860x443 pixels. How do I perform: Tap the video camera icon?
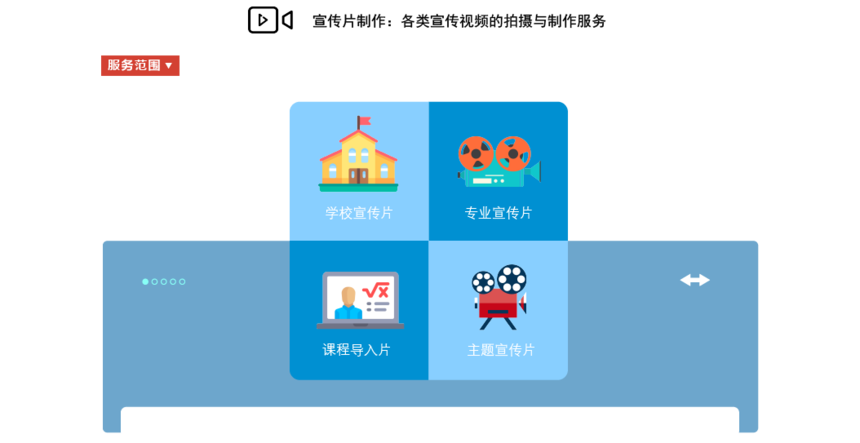270,20
